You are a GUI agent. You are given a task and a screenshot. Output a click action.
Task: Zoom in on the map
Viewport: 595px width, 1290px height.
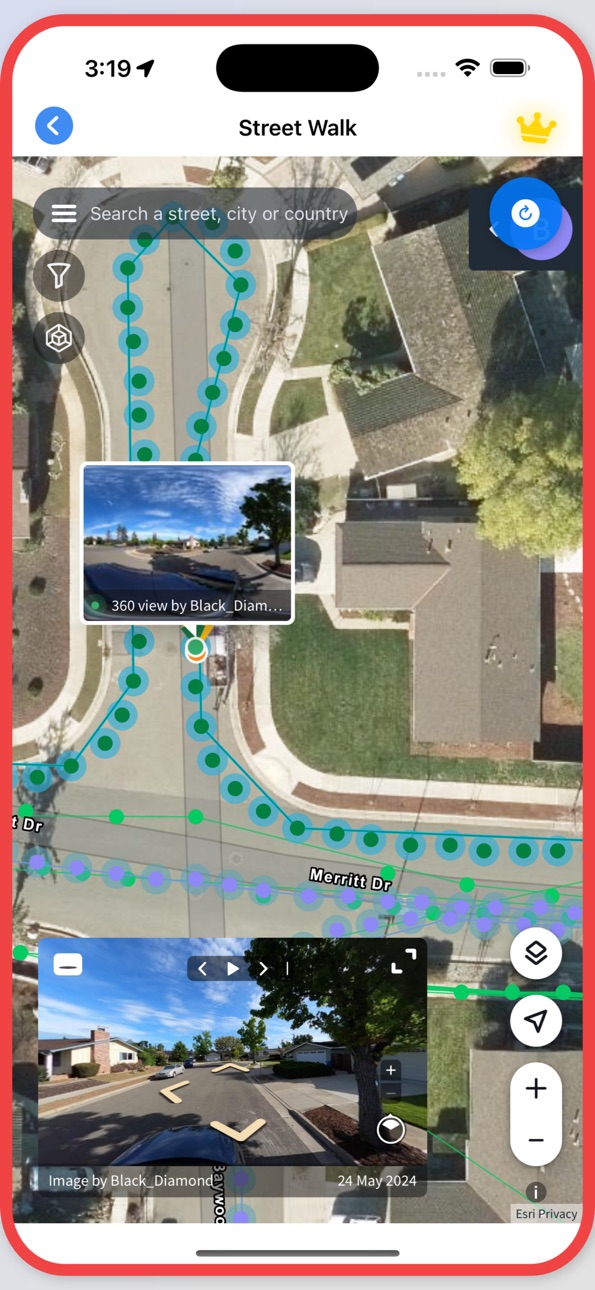pos(536,1089)
